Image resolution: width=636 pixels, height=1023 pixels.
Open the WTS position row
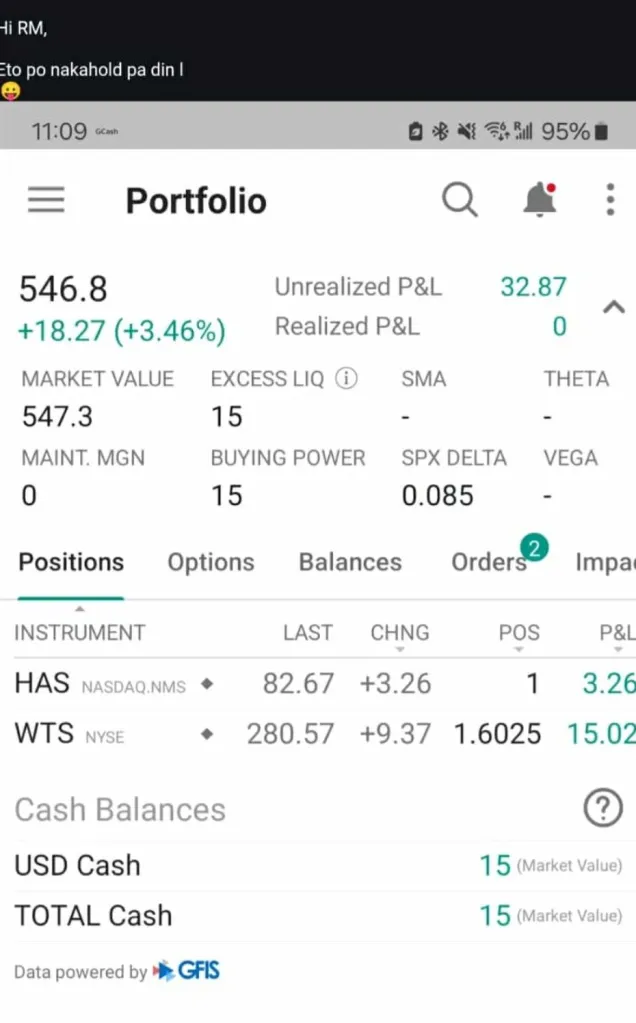pyautogui.click(x=300, y=734)
